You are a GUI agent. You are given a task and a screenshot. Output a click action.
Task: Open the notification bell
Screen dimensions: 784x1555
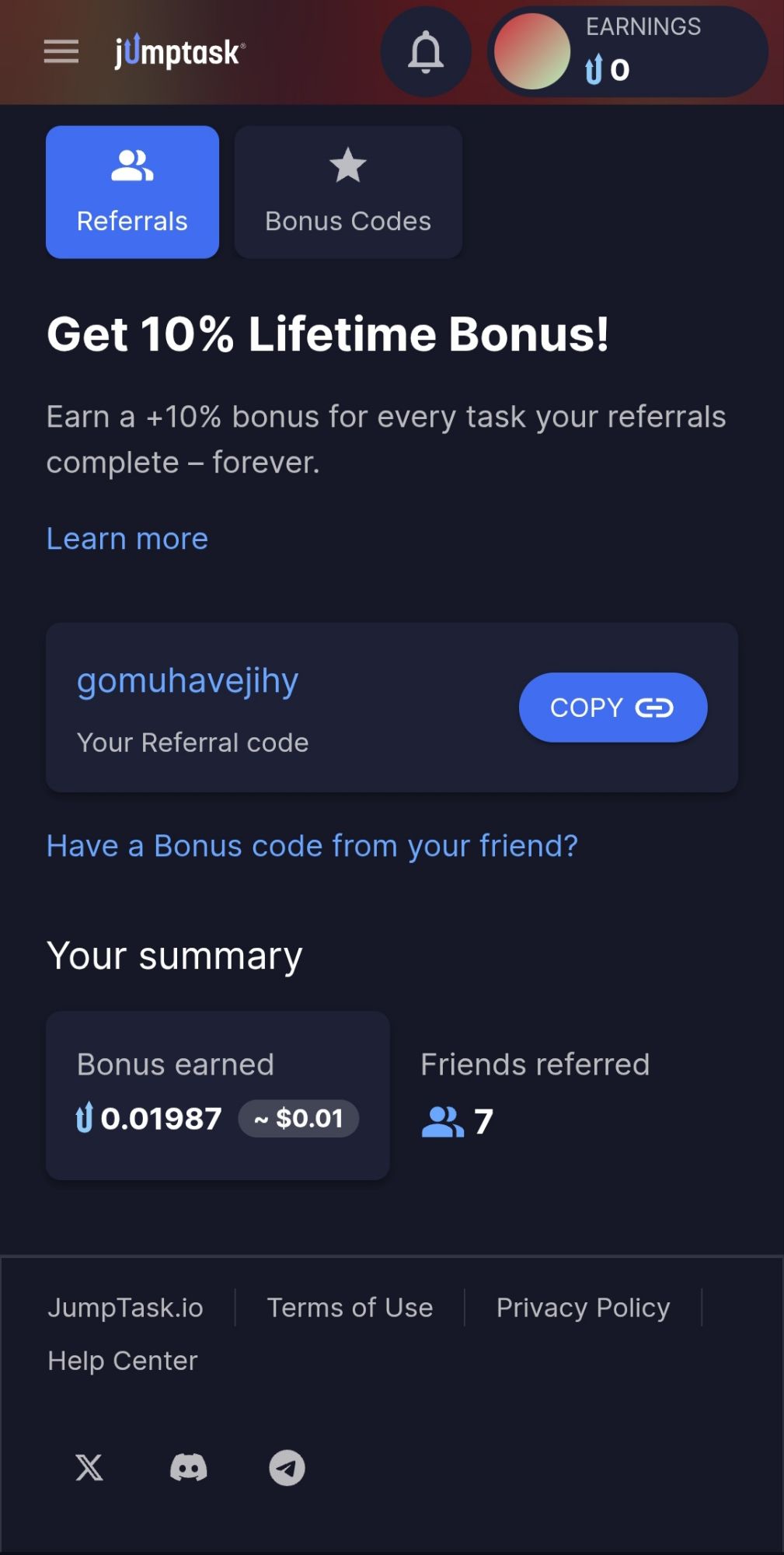tap(426, 52)
